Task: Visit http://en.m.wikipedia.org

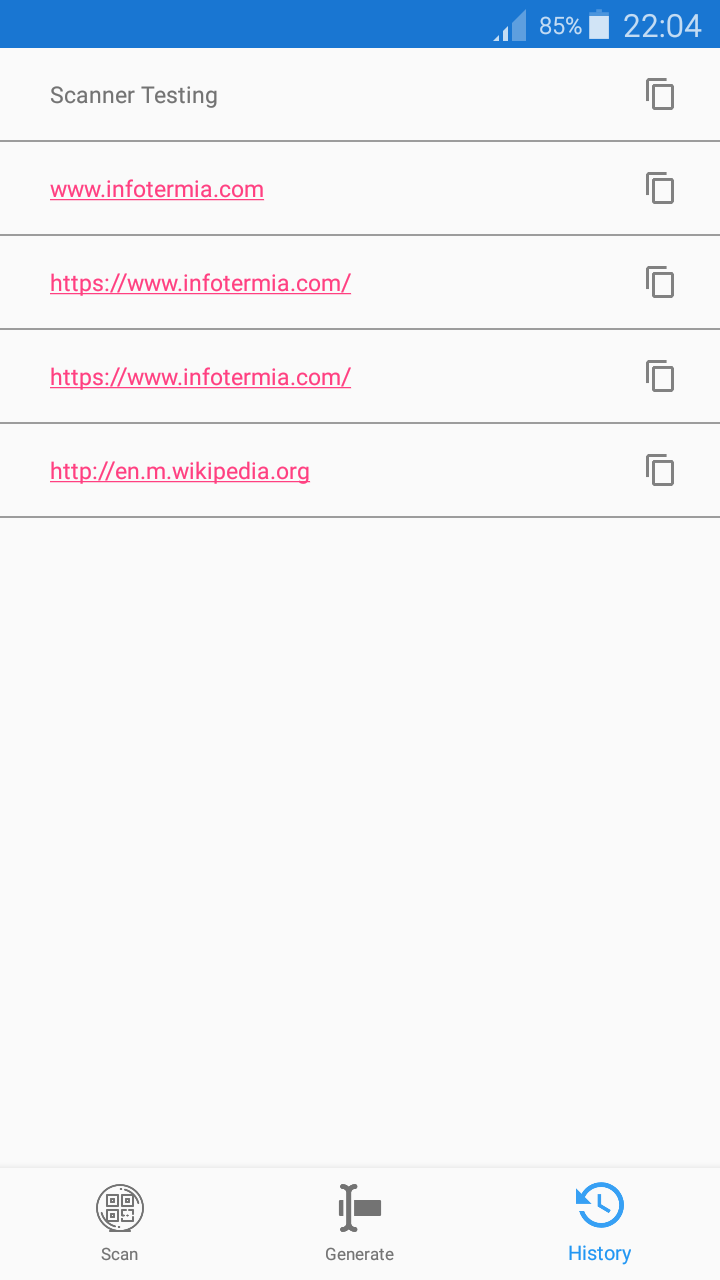Action: [179, 470]
